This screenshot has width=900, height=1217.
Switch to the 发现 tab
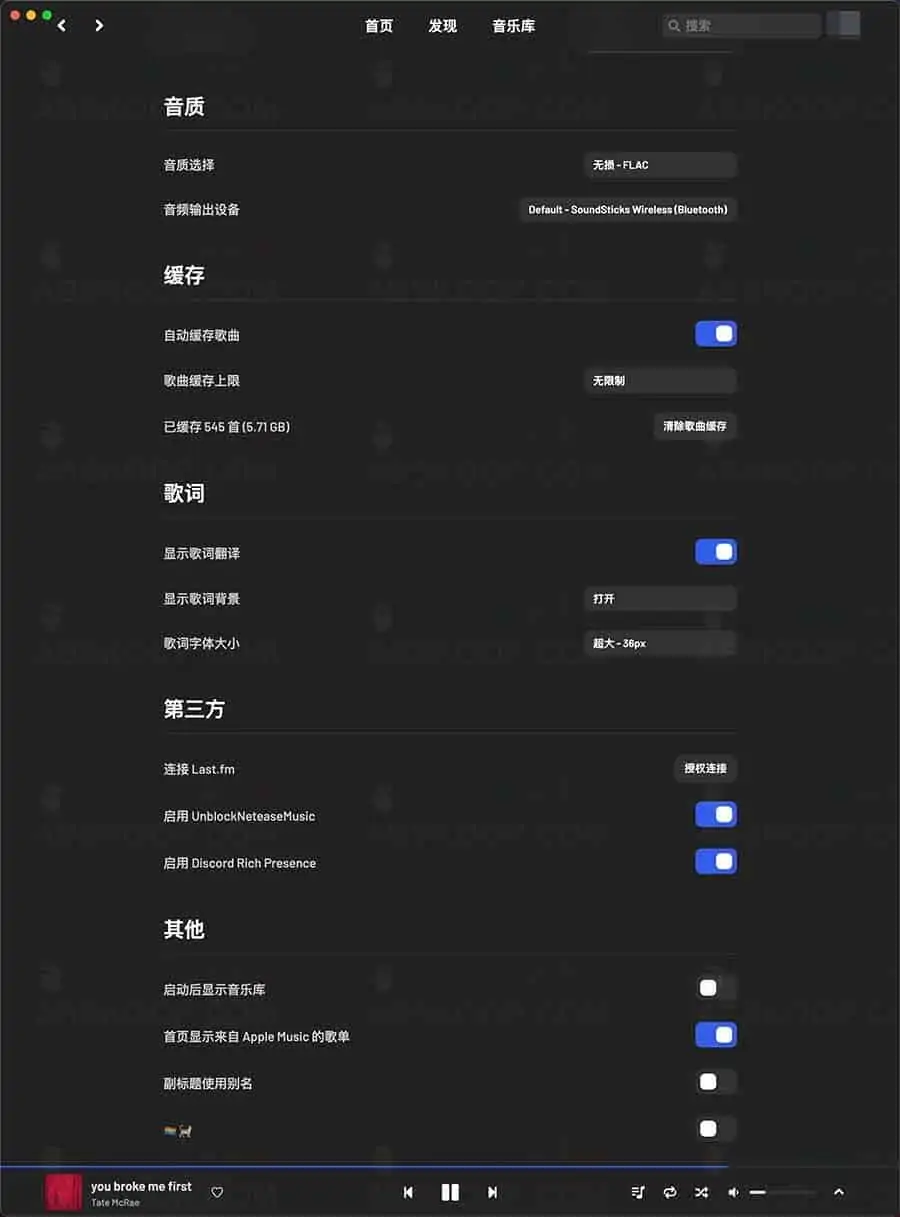(x=442, y=27)
